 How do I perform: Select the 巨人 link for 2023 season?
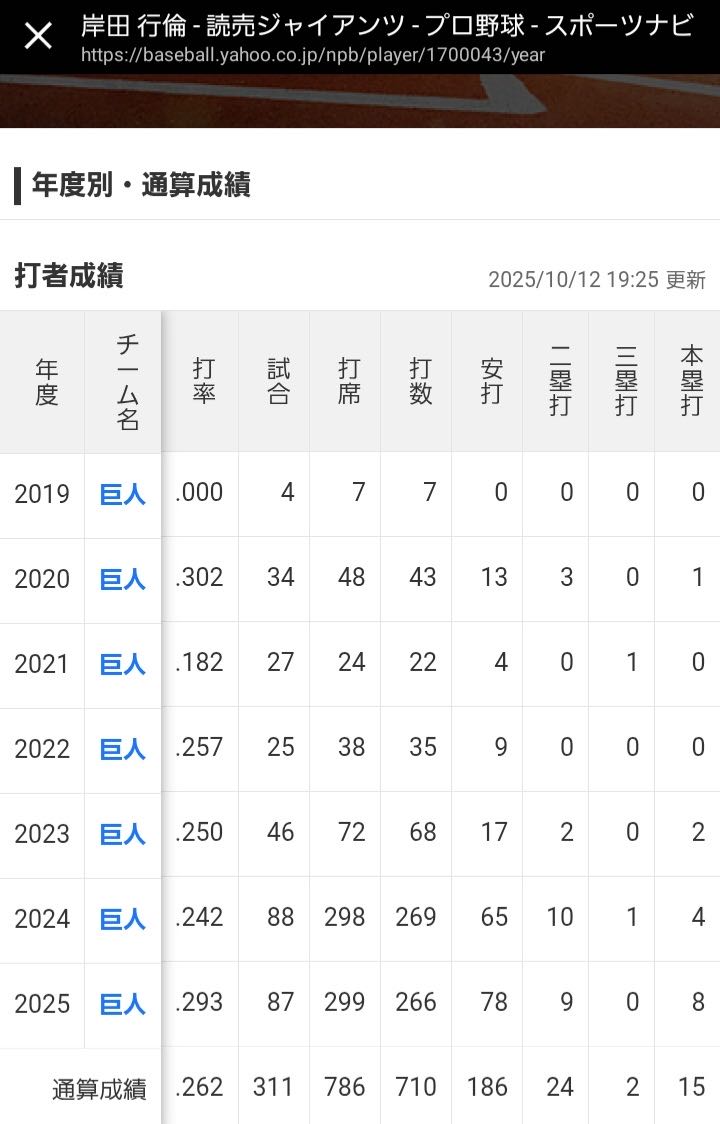[123, 834]
